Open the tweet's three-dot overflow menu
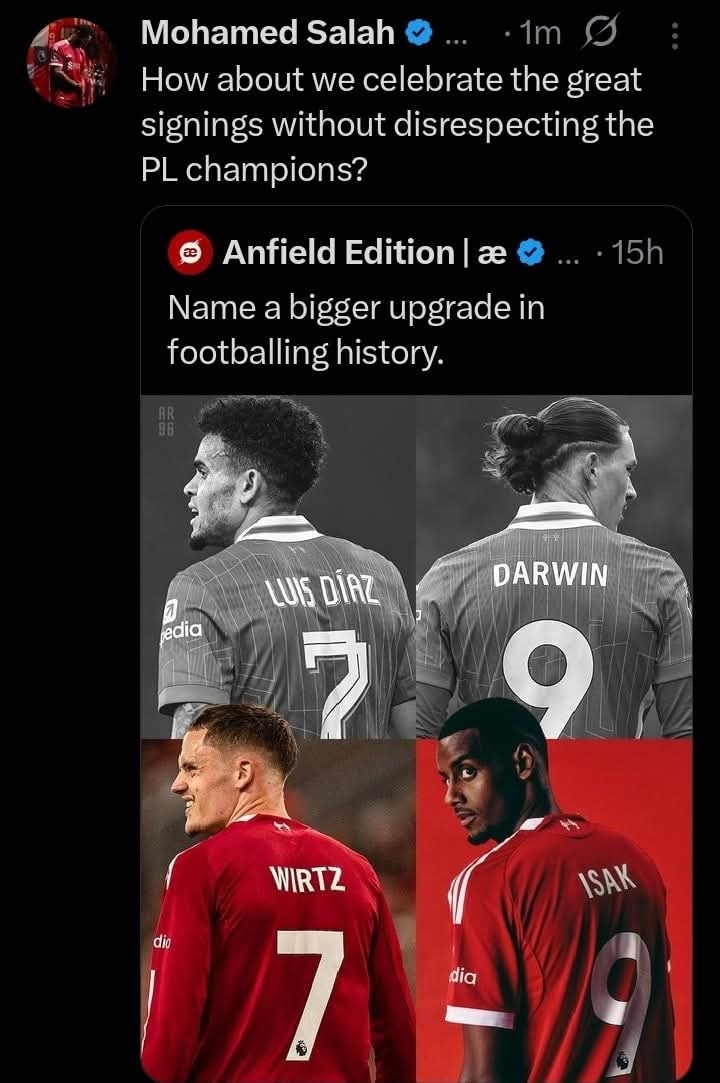Viewport: 720px width, 1083px height. 674,37
